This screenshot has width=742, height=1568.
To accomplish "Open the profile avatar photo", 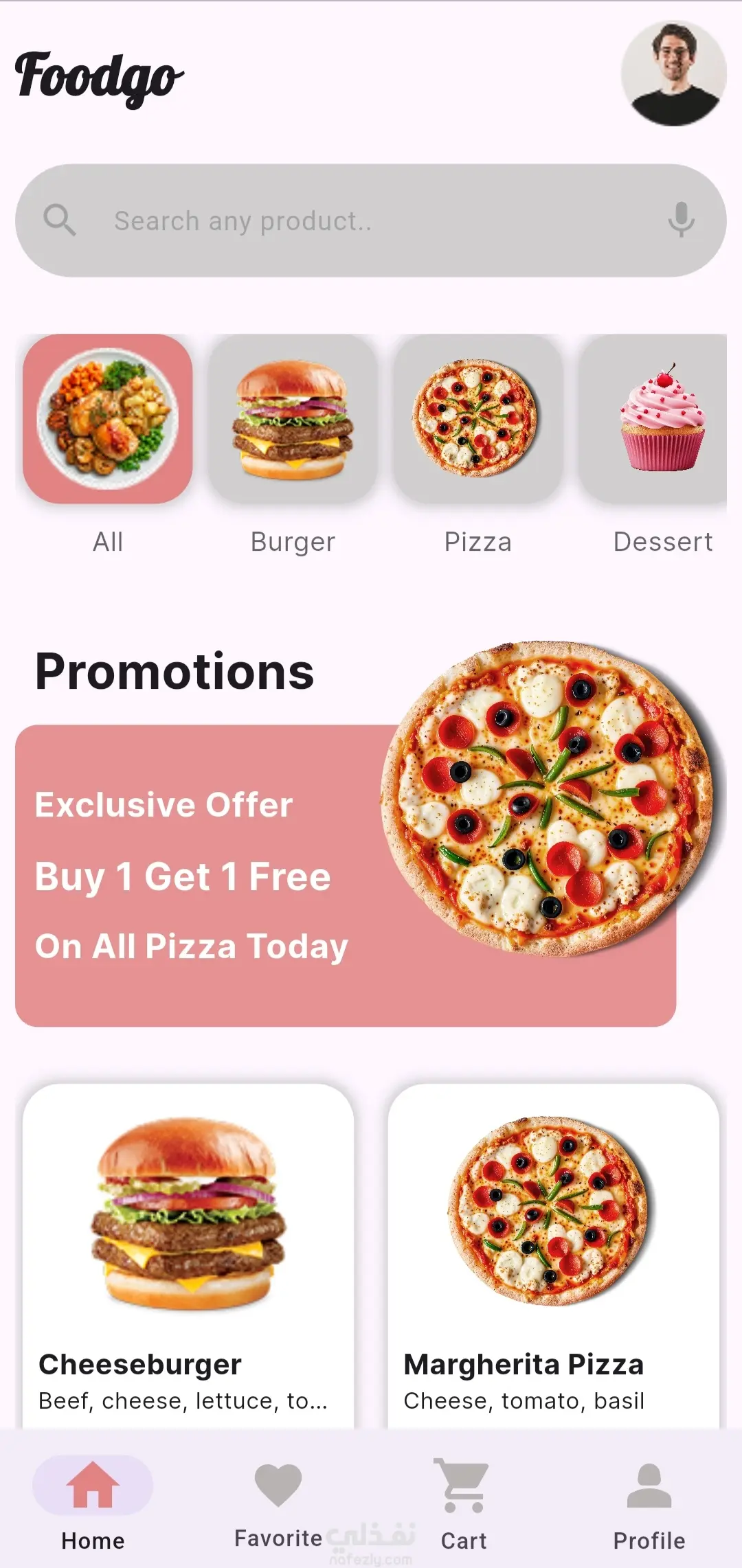I will (673, 73).
